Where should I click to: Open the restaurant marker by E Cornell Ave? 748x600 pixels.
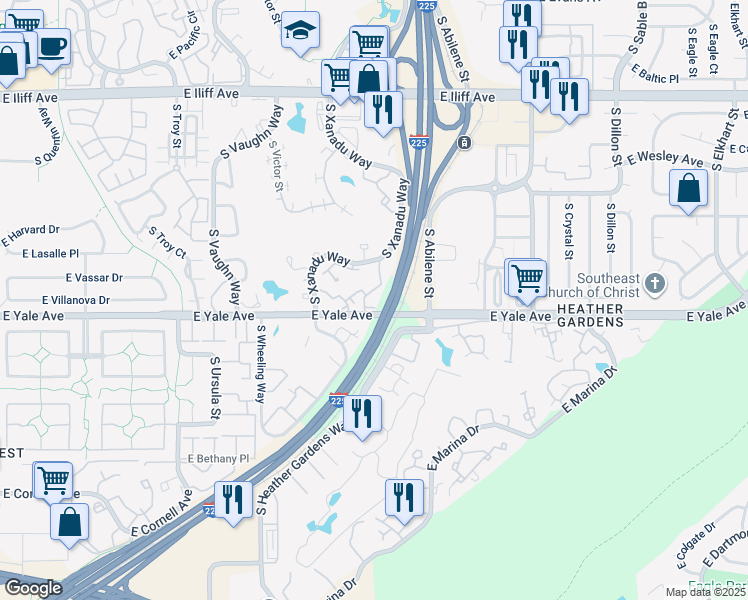pyautogui.click(x=234, y=499)
